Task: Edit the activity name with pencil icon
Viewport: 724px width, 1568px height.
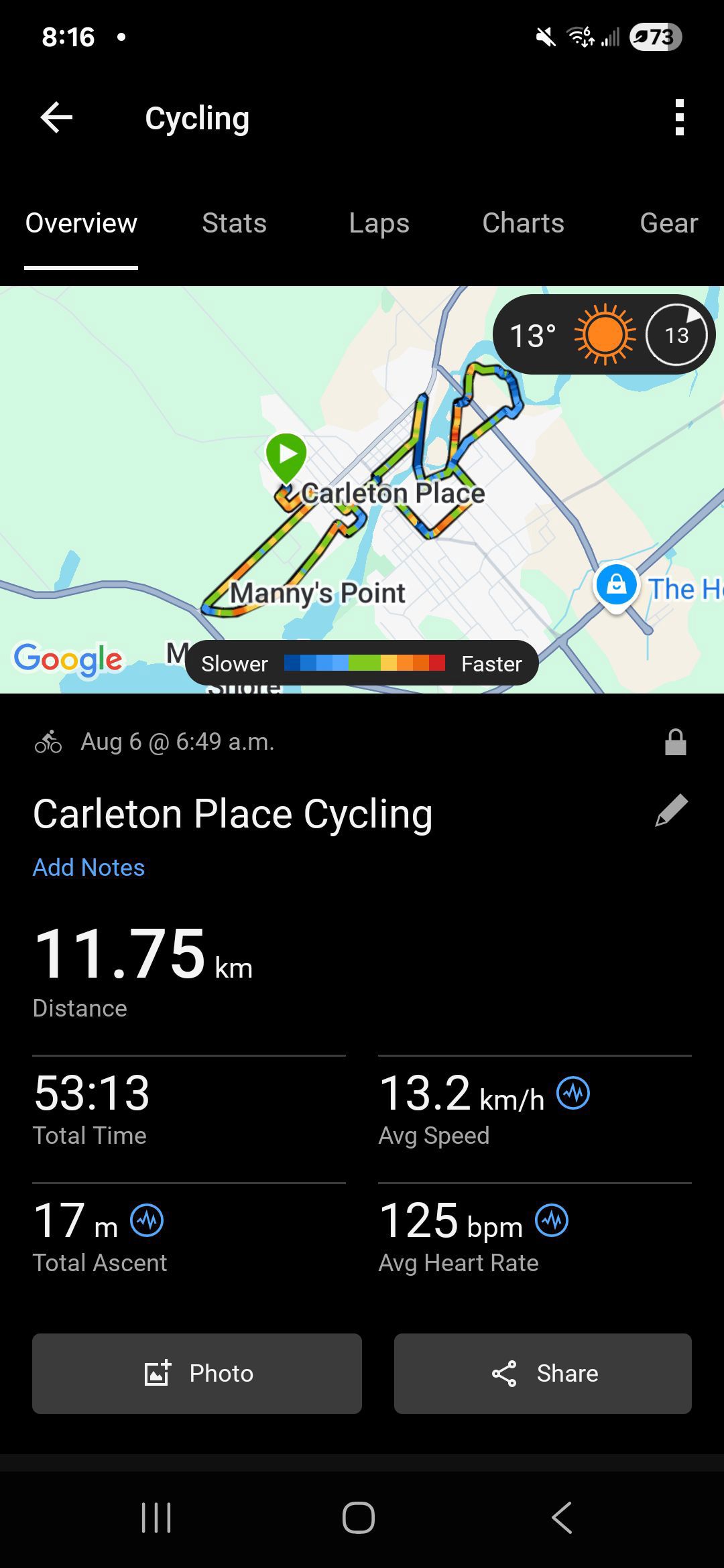Action: coord(671,811)
